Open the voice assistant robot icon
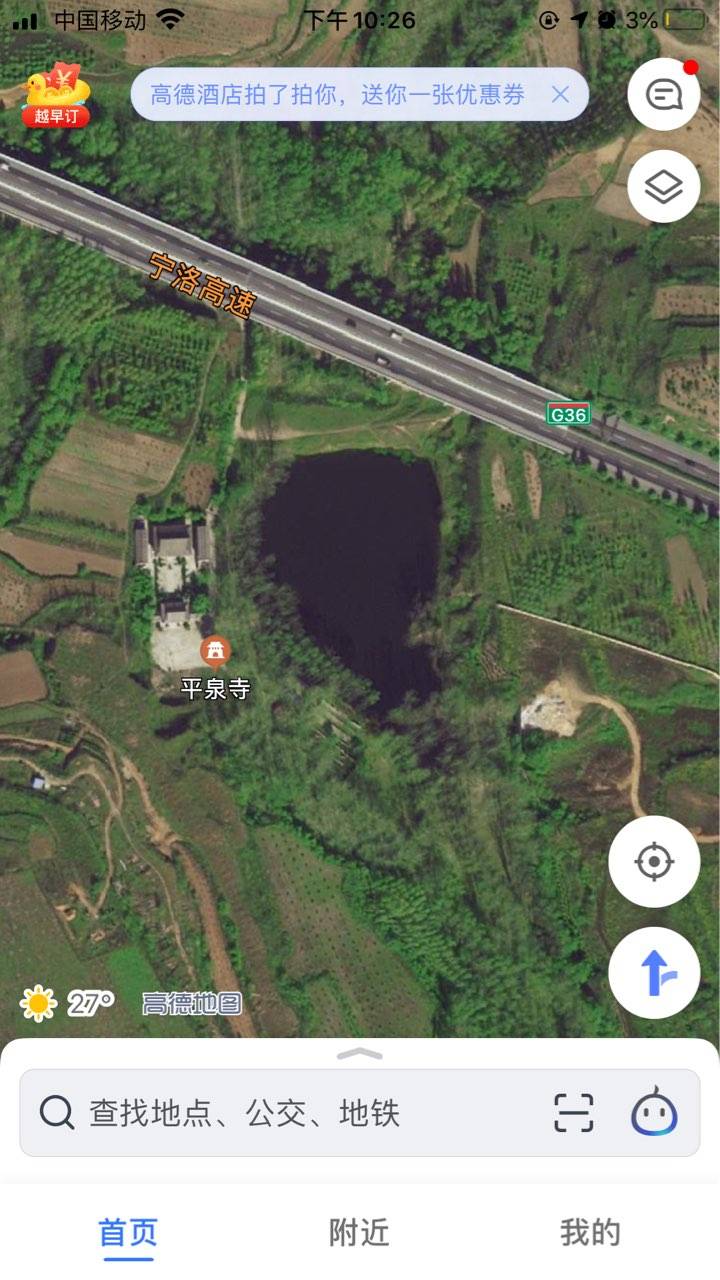Viewport: 720px width, 1280px height. pyautogui.click(x=654, y=1113)
